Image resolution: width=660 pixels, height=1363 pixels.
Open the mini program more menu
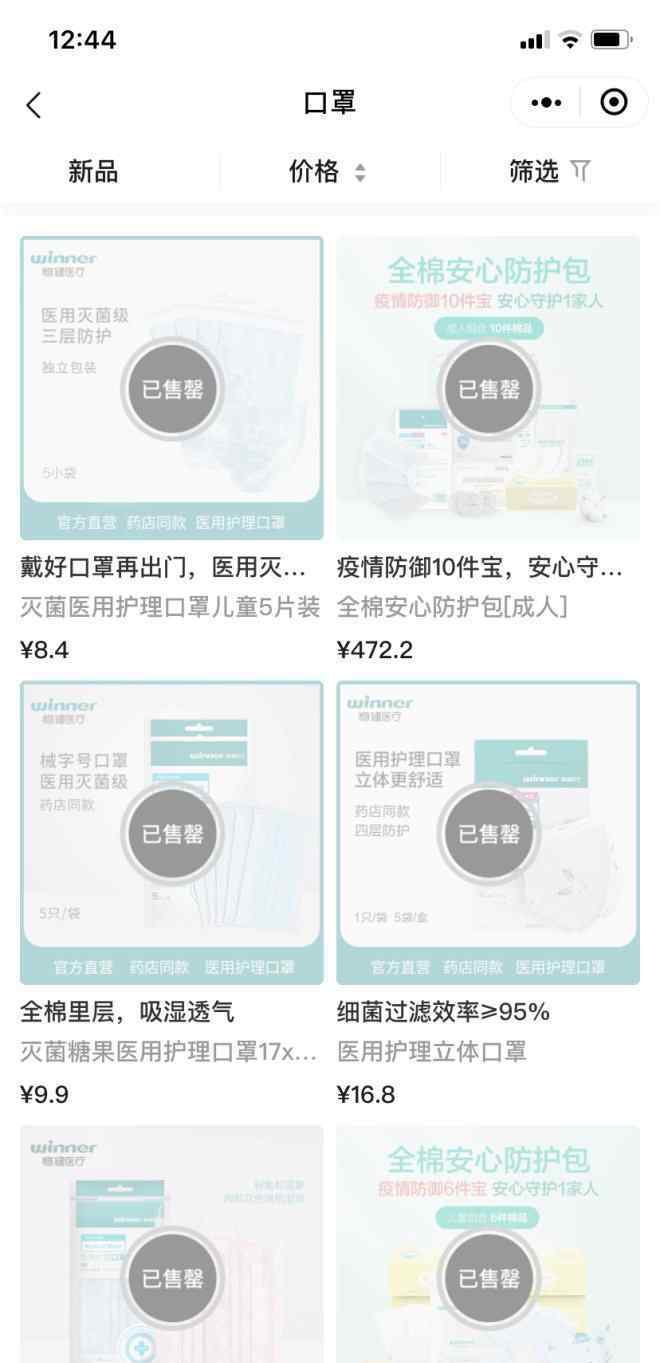(x=546, y=103)
